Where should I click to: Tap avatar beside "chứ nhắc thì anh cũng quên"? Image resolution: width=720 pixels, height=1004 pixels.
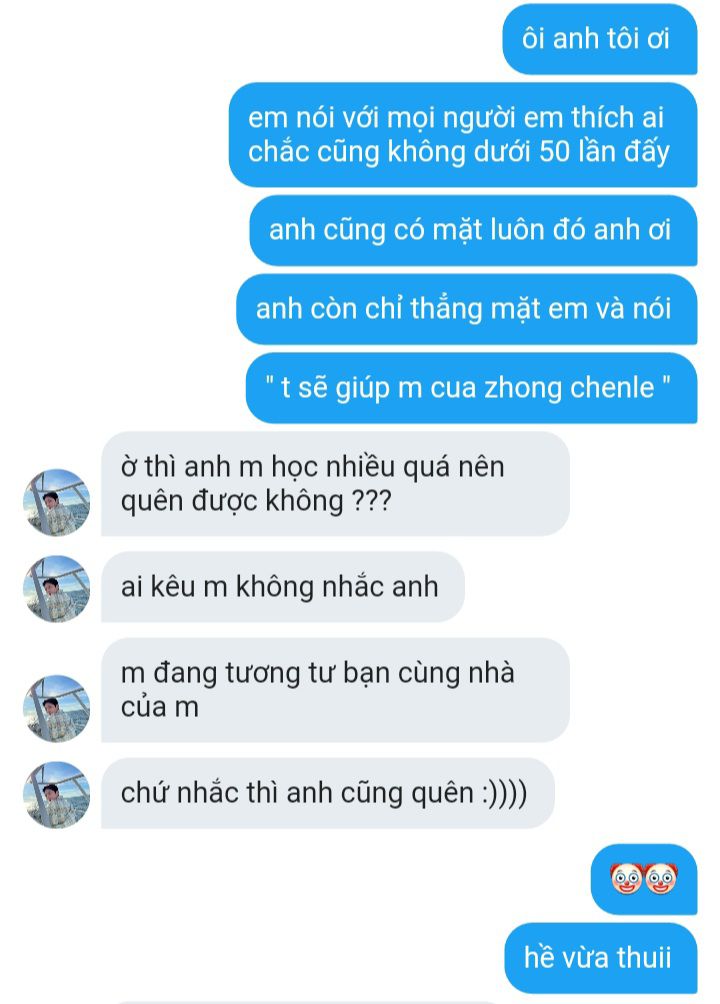click(x=56, y=795)
